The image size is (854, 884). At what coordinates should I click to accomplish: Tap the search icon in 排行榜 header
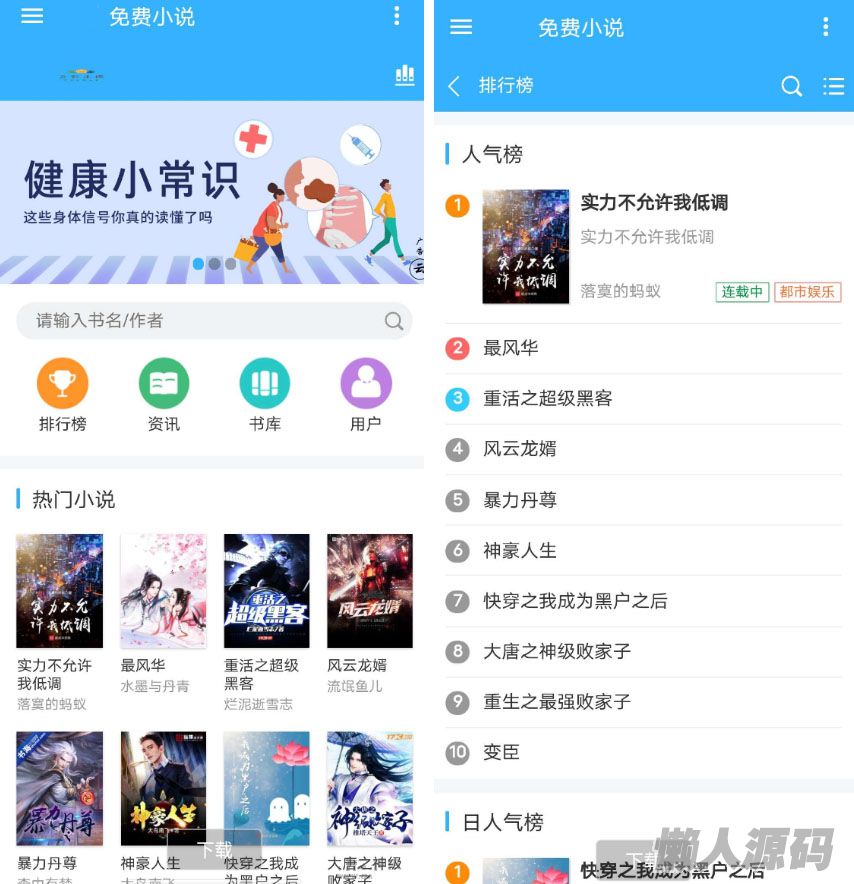[791, 86]
